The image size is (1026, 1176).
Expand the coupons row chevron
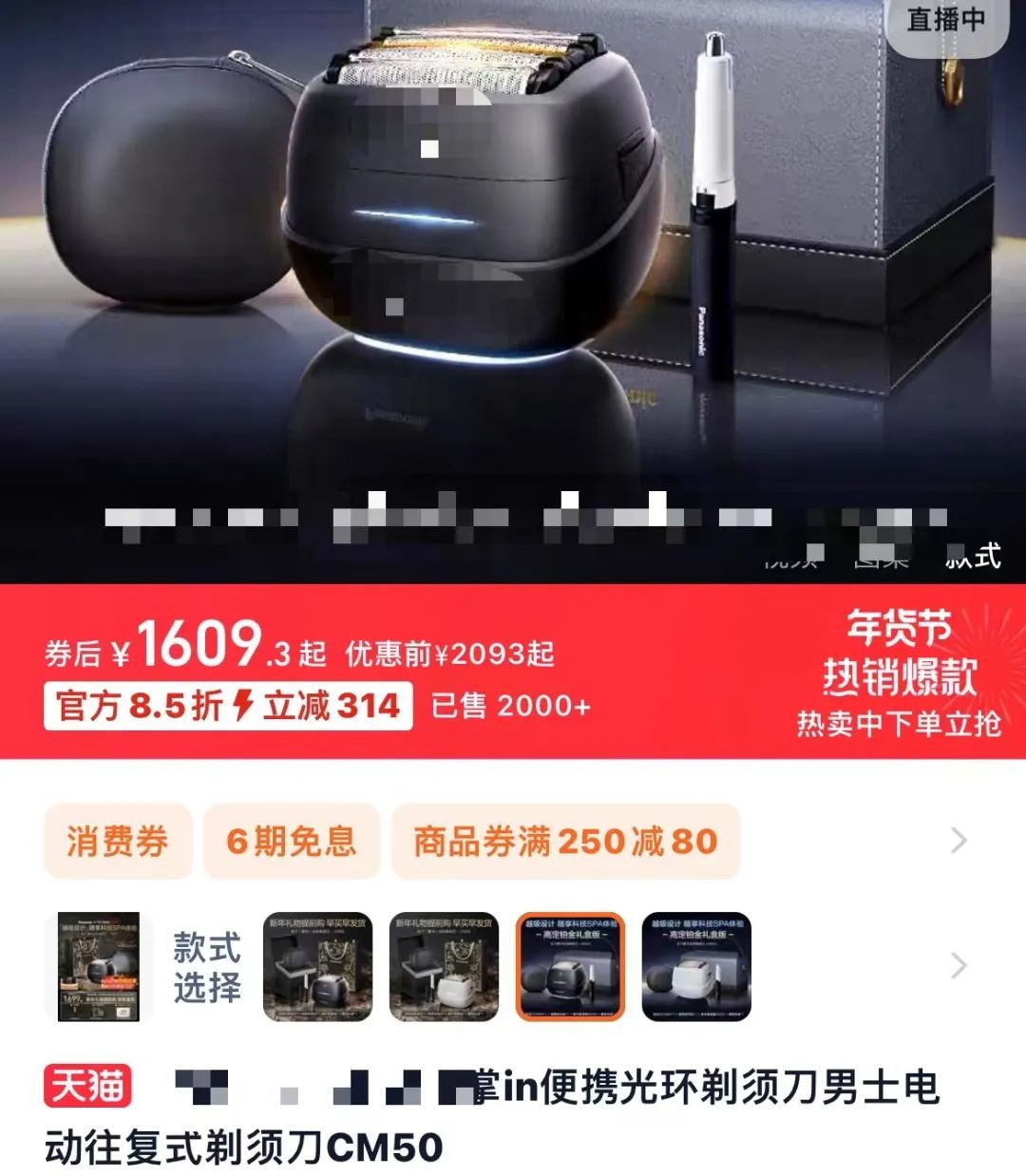959,841
